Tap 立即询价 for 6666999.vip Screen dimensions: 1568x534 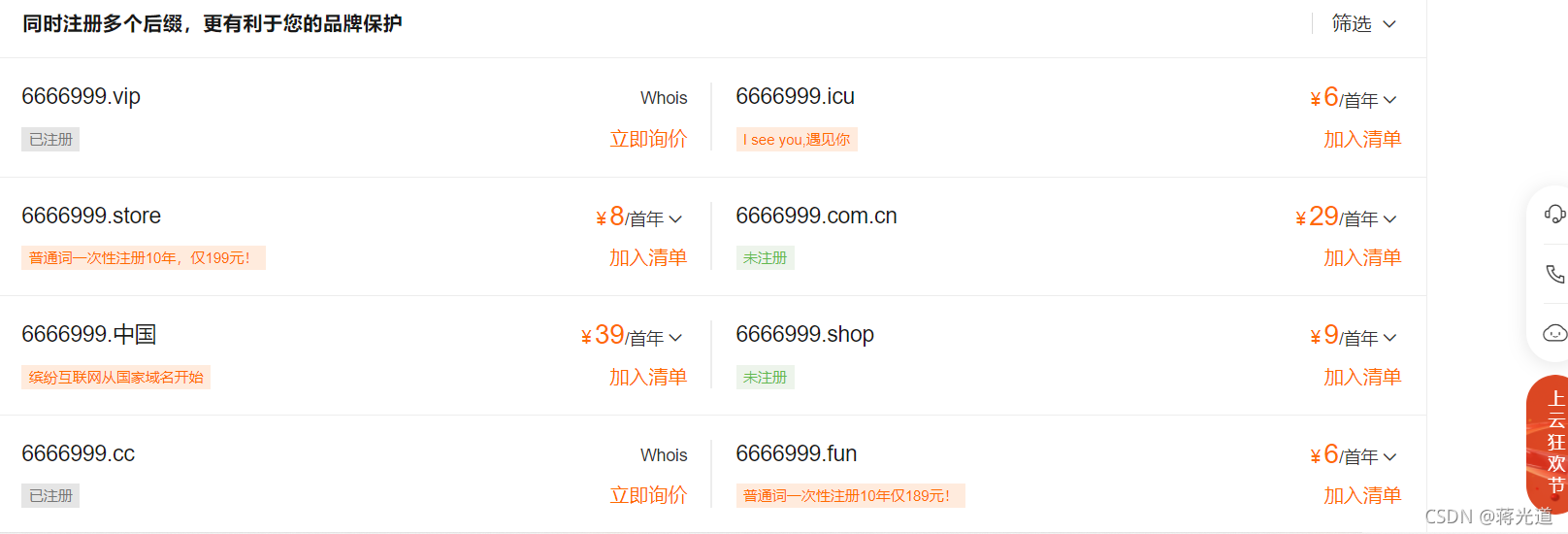pos(648,139)
